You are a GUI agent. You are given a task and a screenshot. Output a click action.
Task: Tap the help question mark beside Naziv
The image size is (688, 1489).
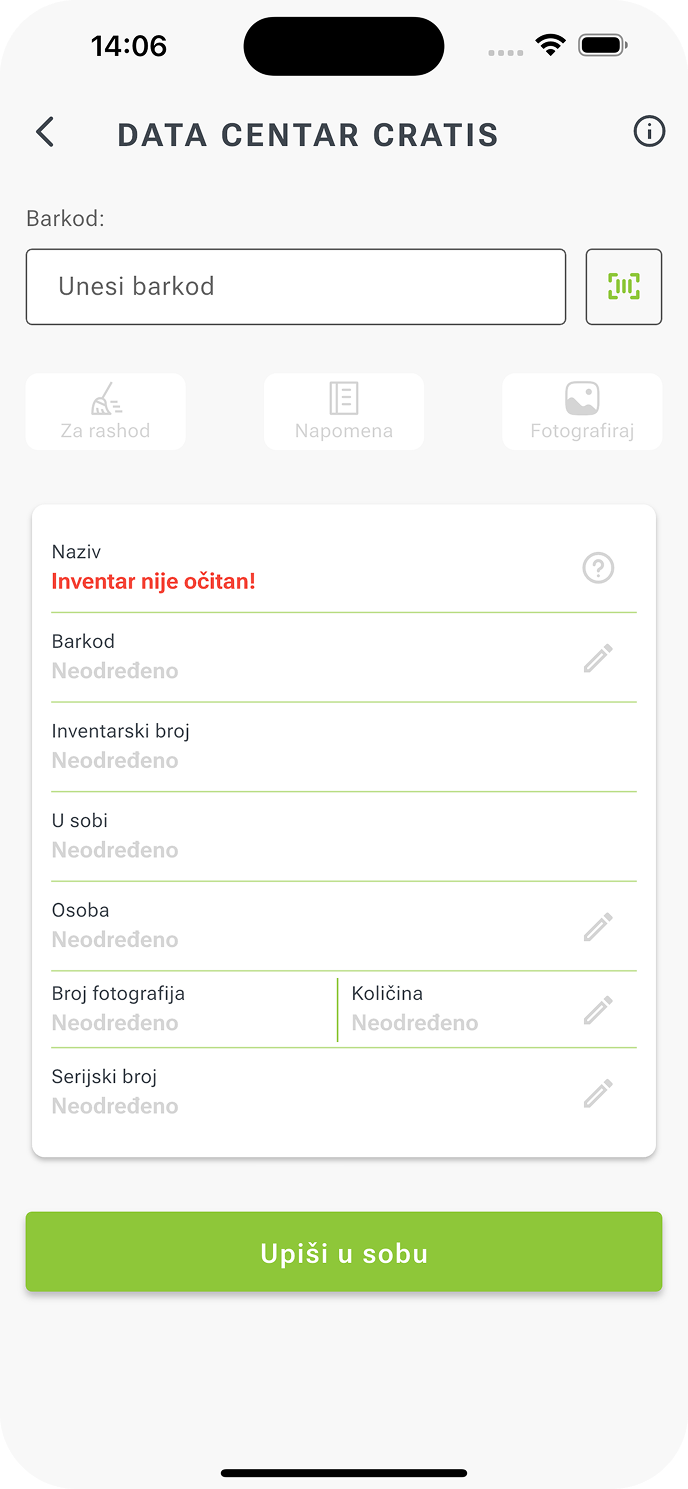(x=598, y=568)
